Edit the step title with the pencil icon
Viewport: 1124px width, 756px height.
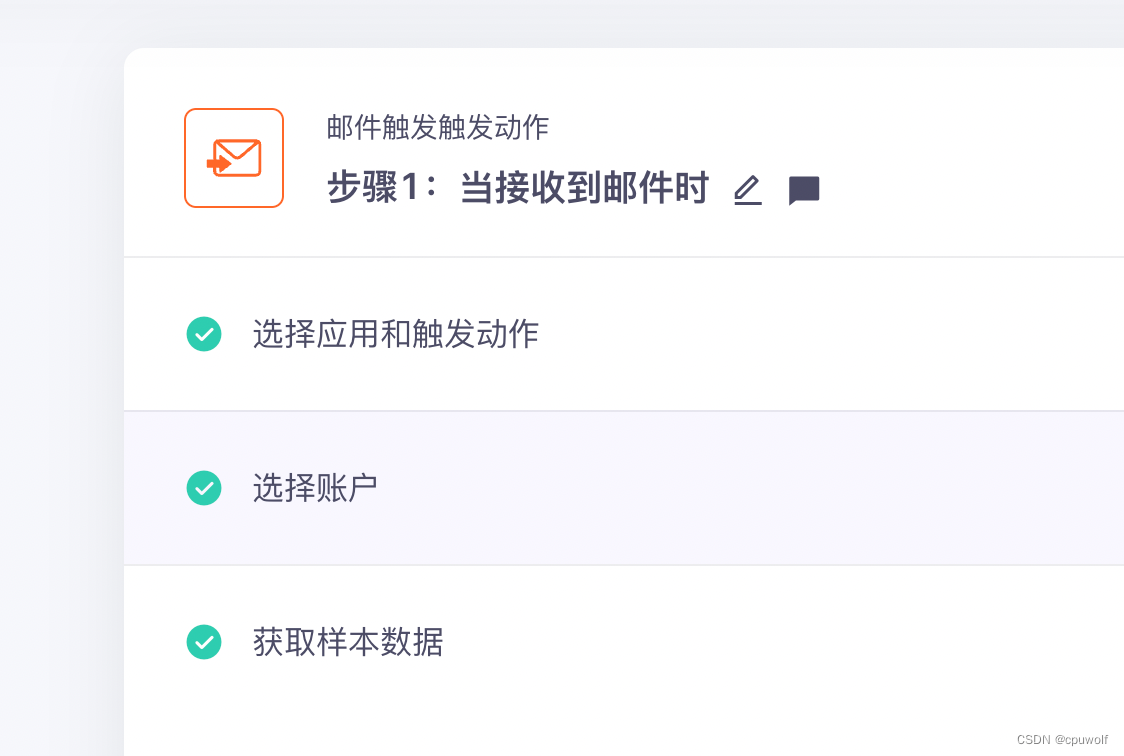pyautogui.click(x=748, y=191)
